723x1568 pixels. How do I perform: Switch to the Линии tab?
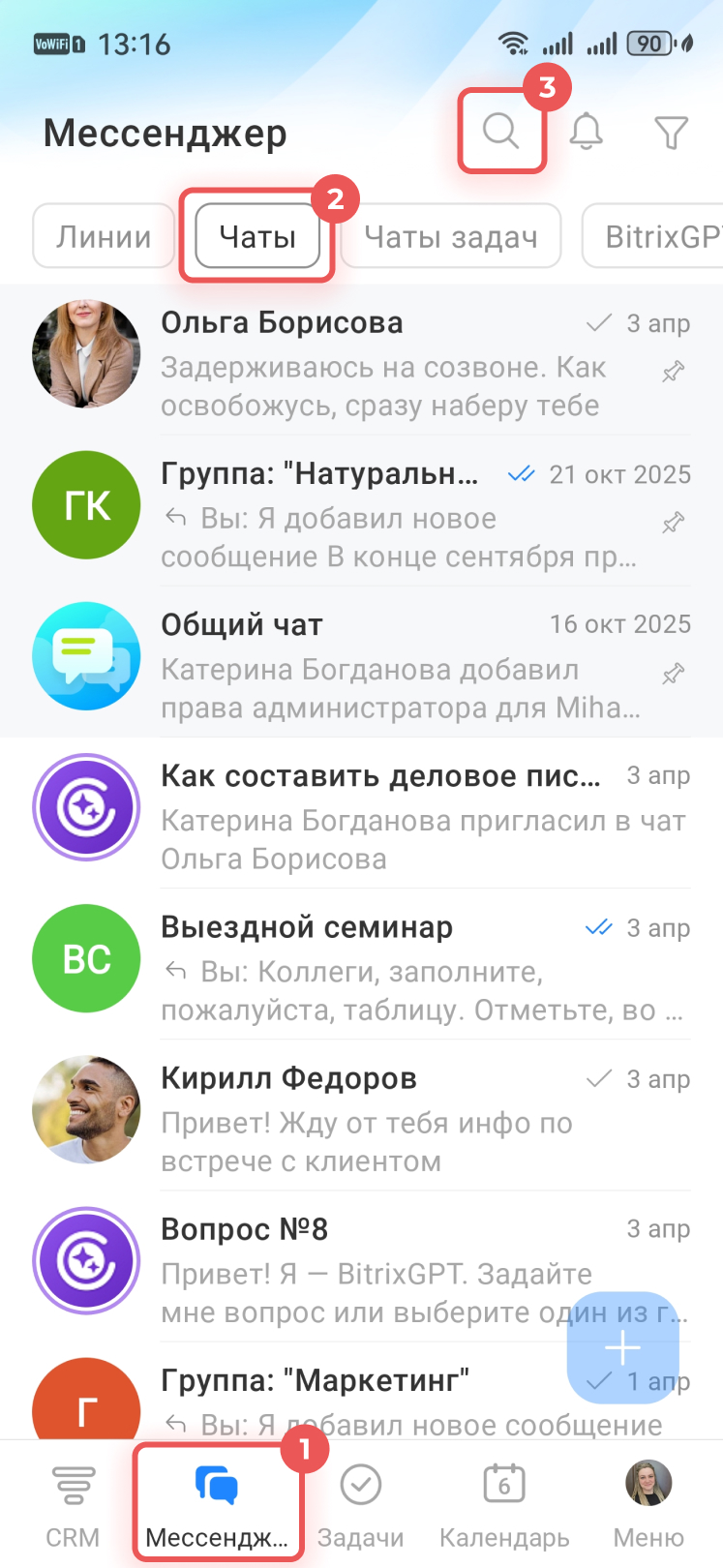pos(104,236)
